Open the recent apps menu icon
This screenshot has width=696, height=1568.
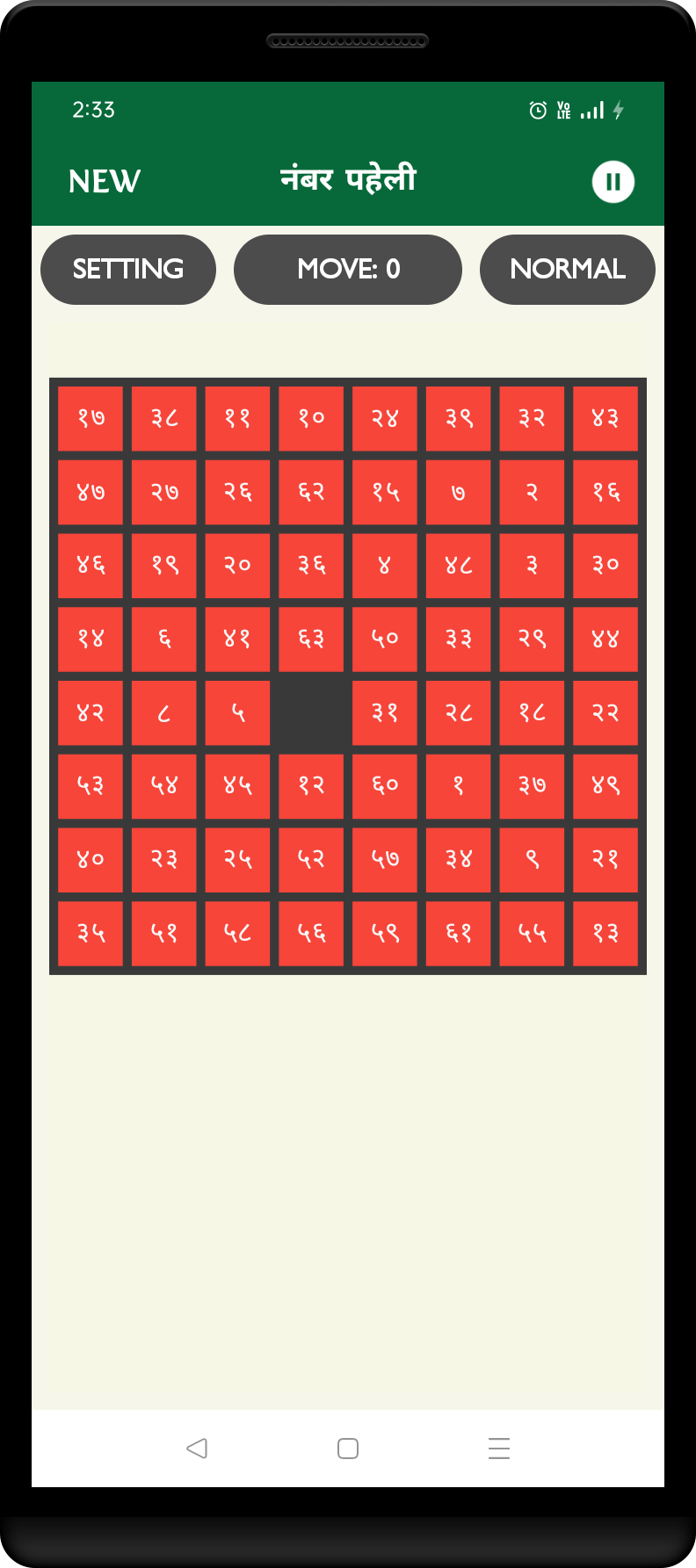(x=499, y=1448)
